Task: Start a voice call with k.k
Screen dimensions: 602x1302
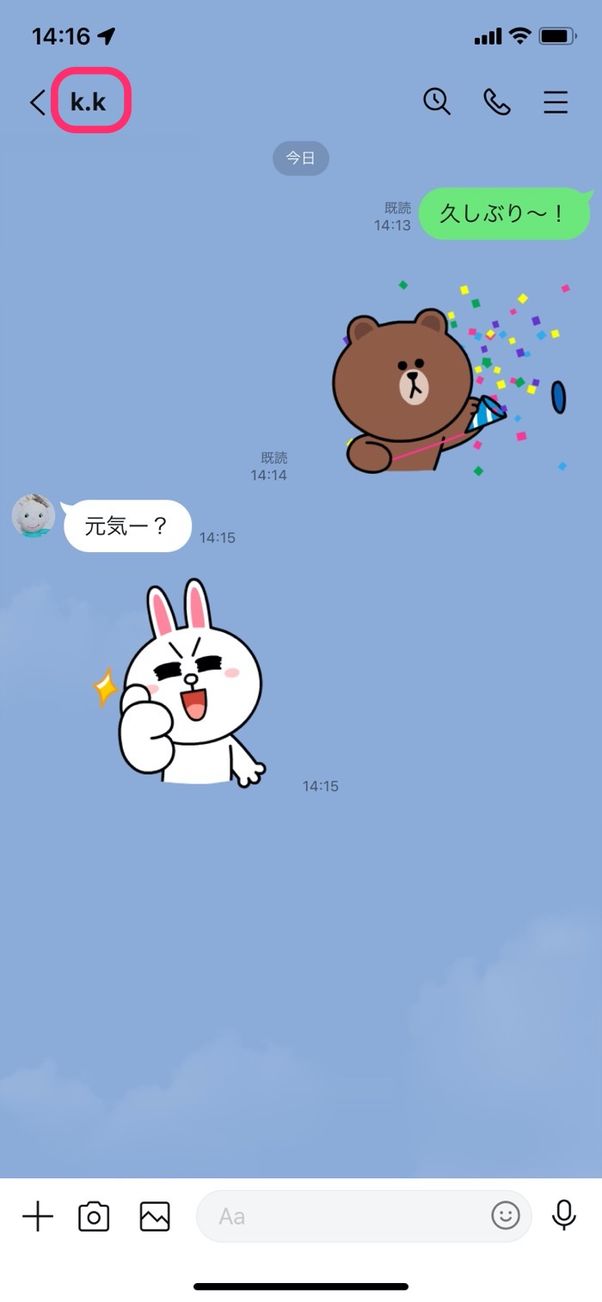Action: click(496, 102)
